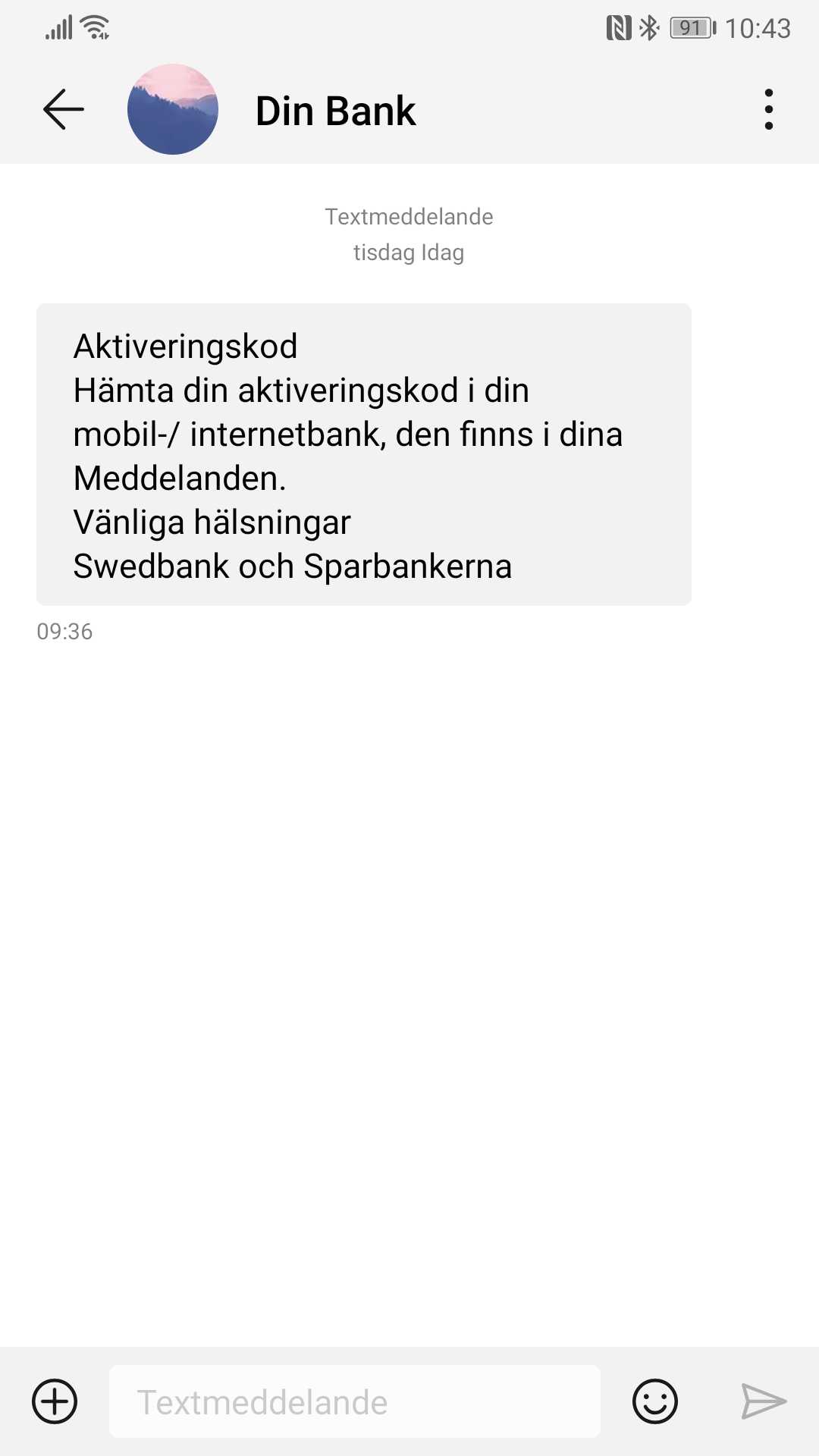Viewport: 819px width, 1456px height.
Task: Tap the plus attachment icon
Action: tap(55, 1401)
